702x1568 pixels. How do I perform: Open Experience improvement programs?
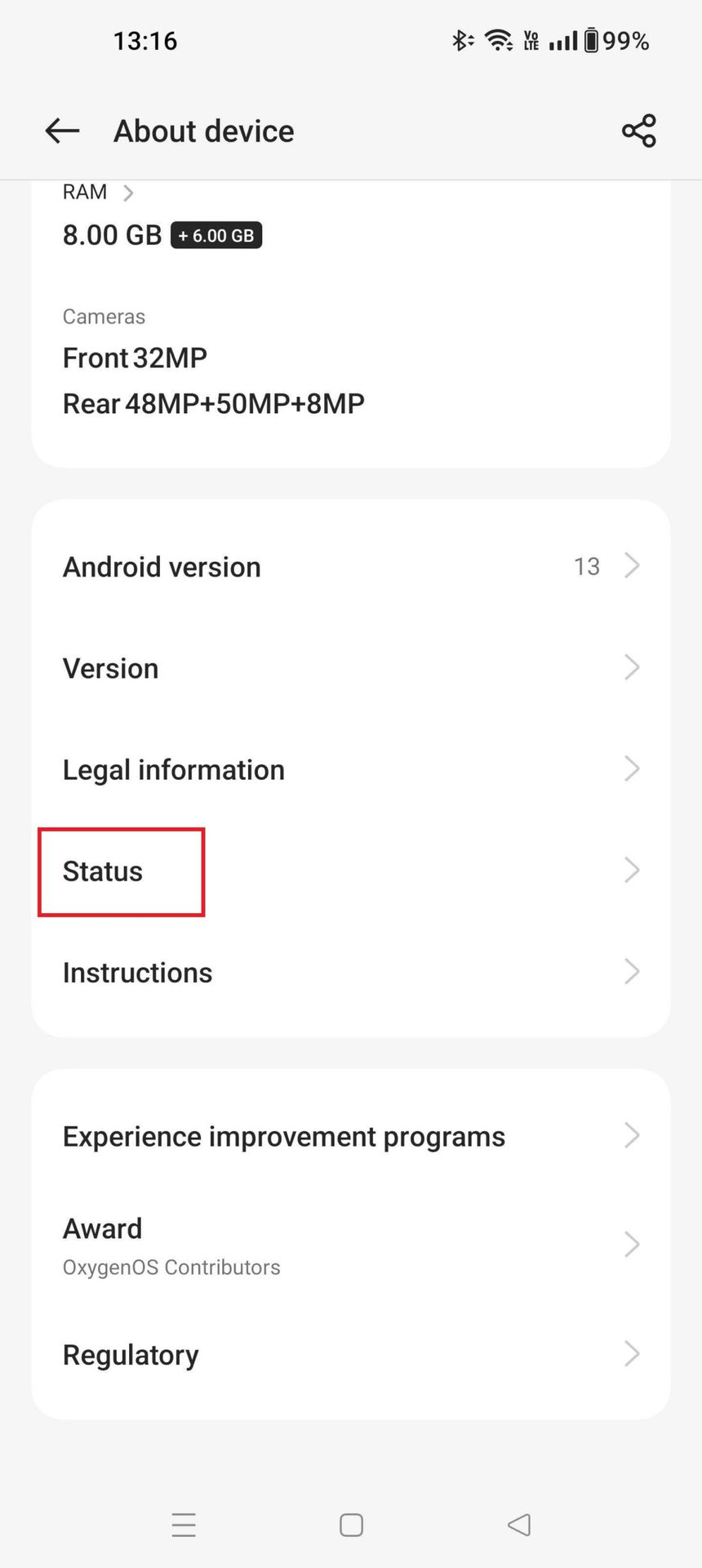pyautogui.click(x=351, y=1136)
